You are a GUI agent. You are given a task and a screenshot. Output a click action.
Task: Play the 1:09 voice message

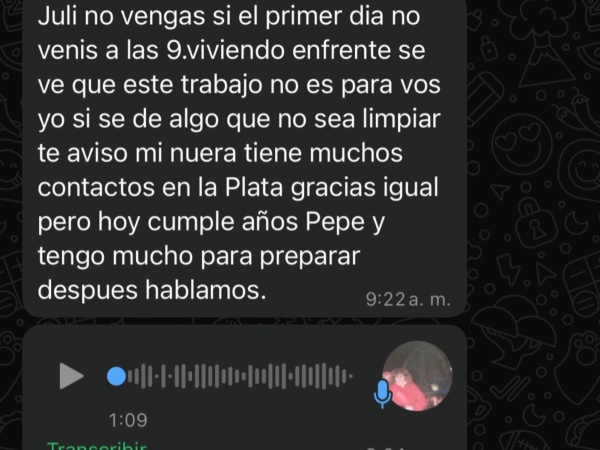71,376
